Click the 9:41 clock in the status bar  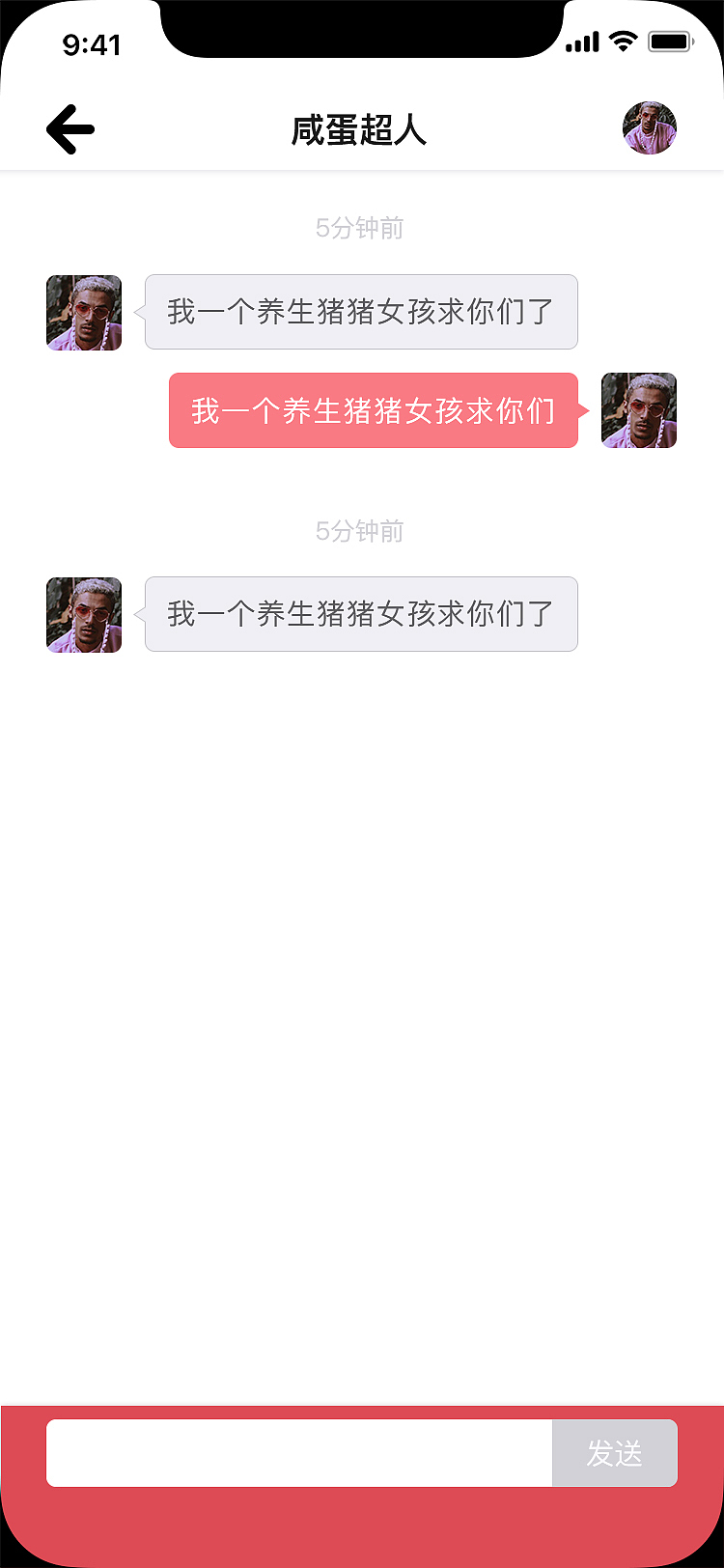[x=94, y=43]
